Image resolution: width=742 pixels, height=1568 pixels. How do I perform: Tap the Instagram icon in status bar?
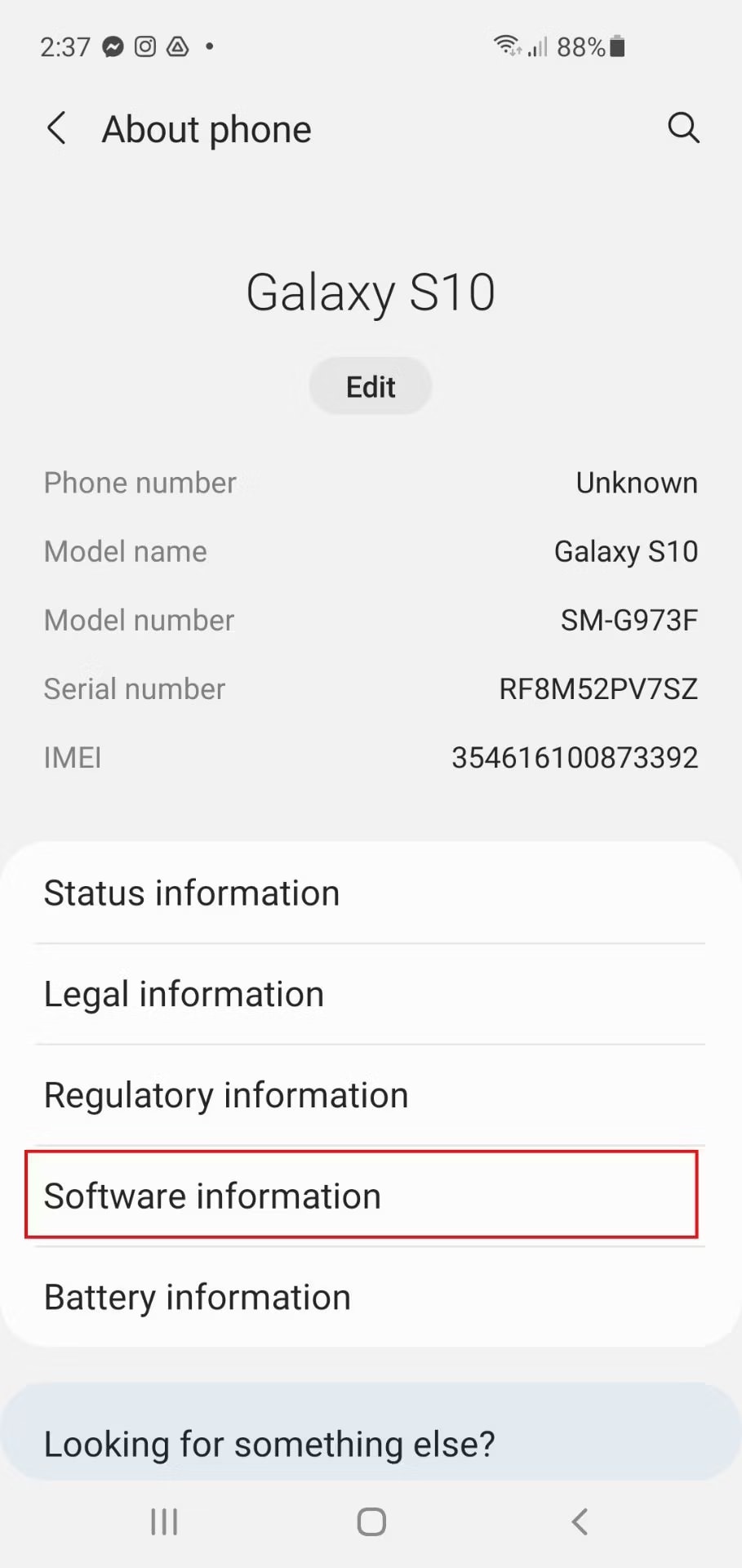coord(145,47)
